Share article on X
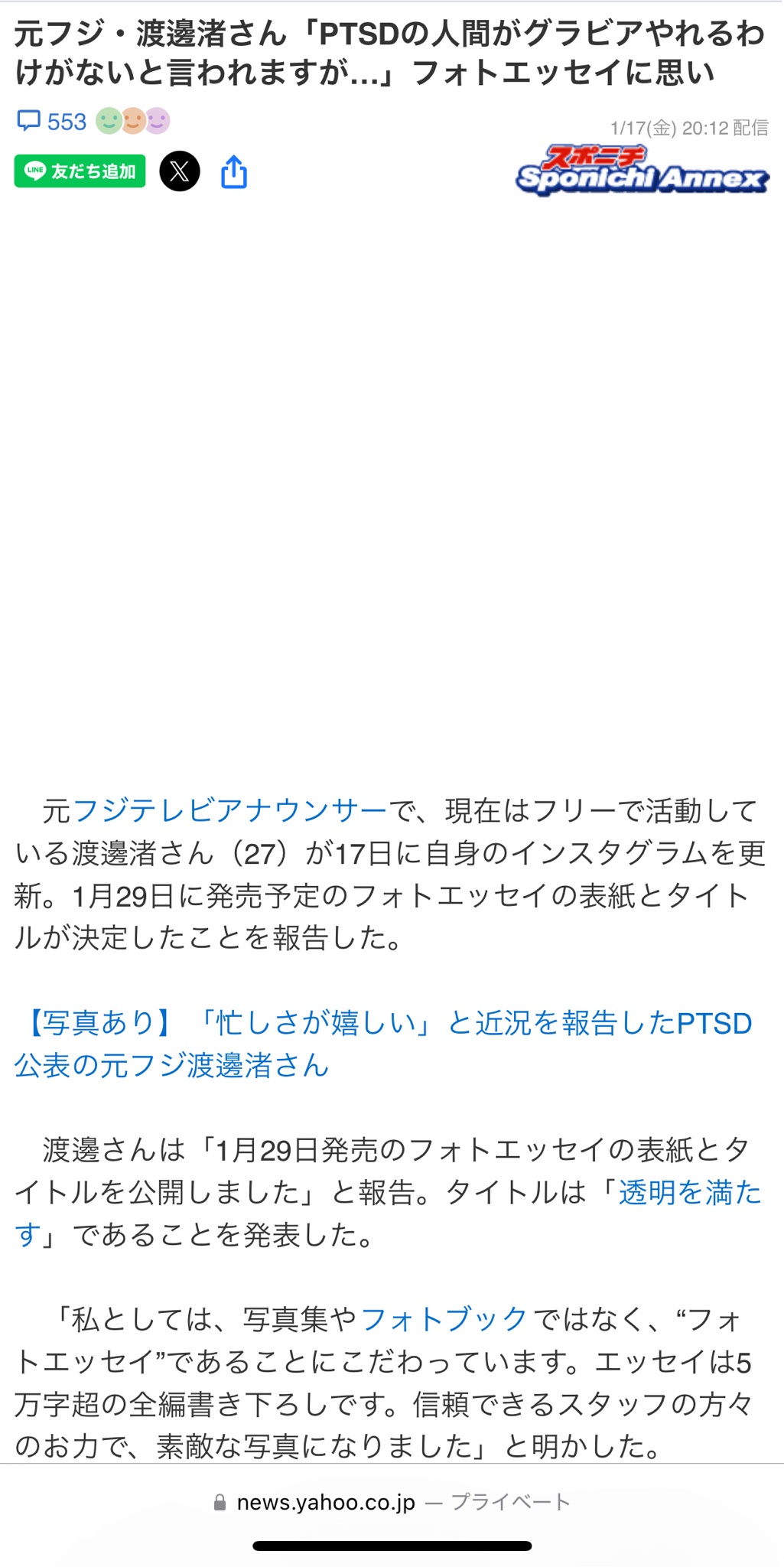This screenshot has width=784, height=1567. pyautogui.click(x=180, y=171)
